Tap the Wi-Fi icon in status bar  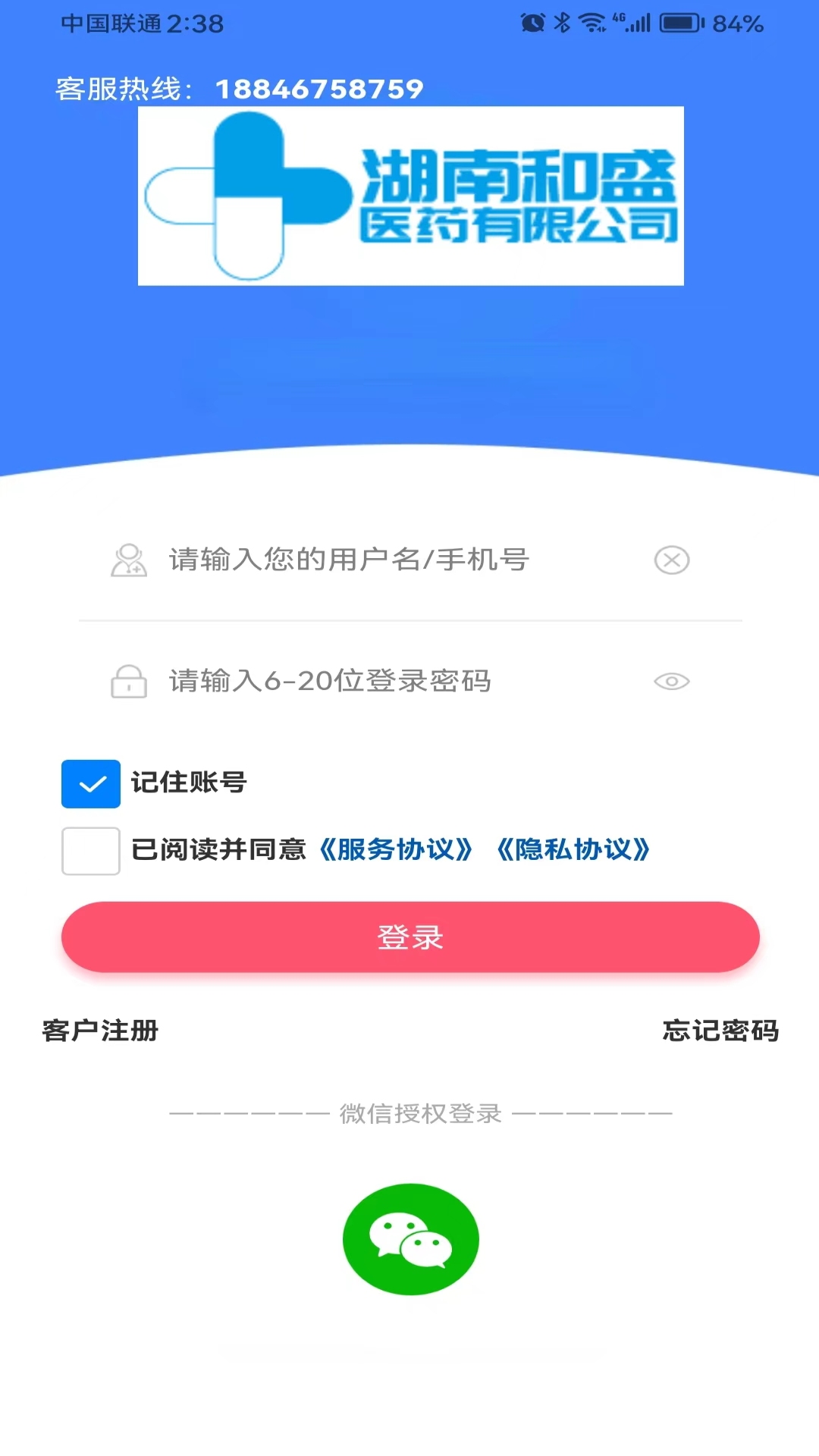point(593,23)
